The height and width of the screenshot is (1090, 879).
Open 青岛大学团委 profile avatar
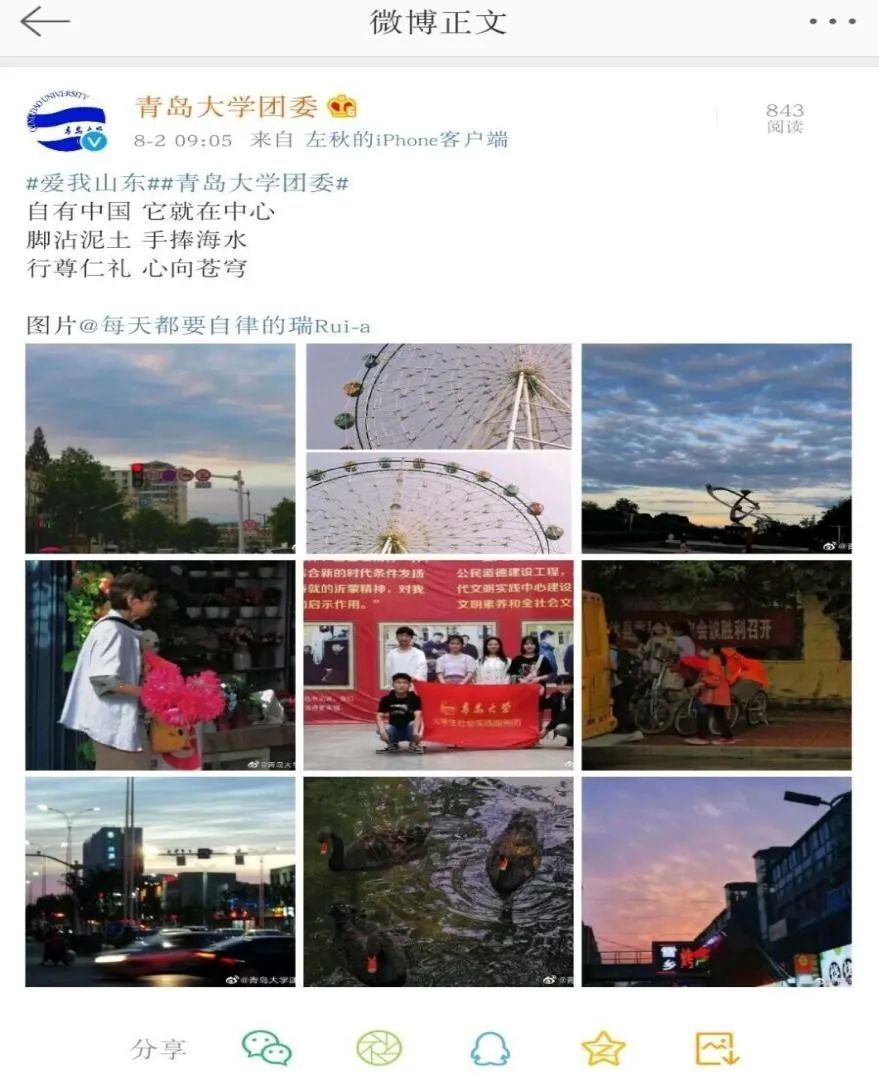pyautogui.click(x=66, y=120)
